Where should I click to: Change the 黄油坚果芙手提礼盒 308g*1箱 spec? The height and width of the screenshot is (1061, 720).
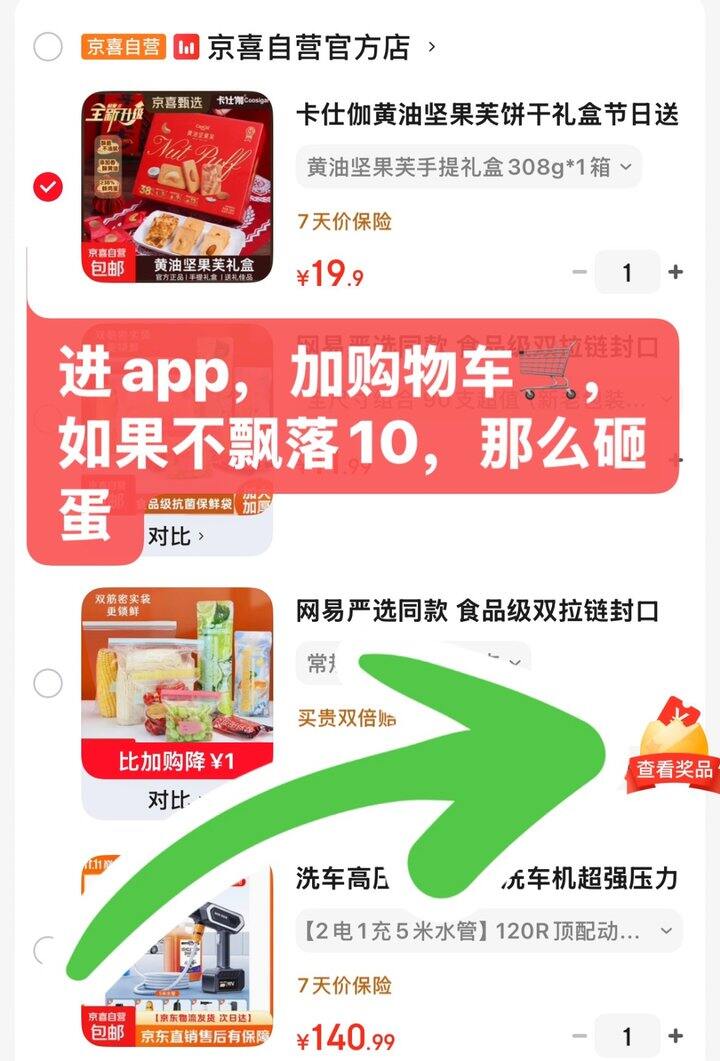click(468, 167)
